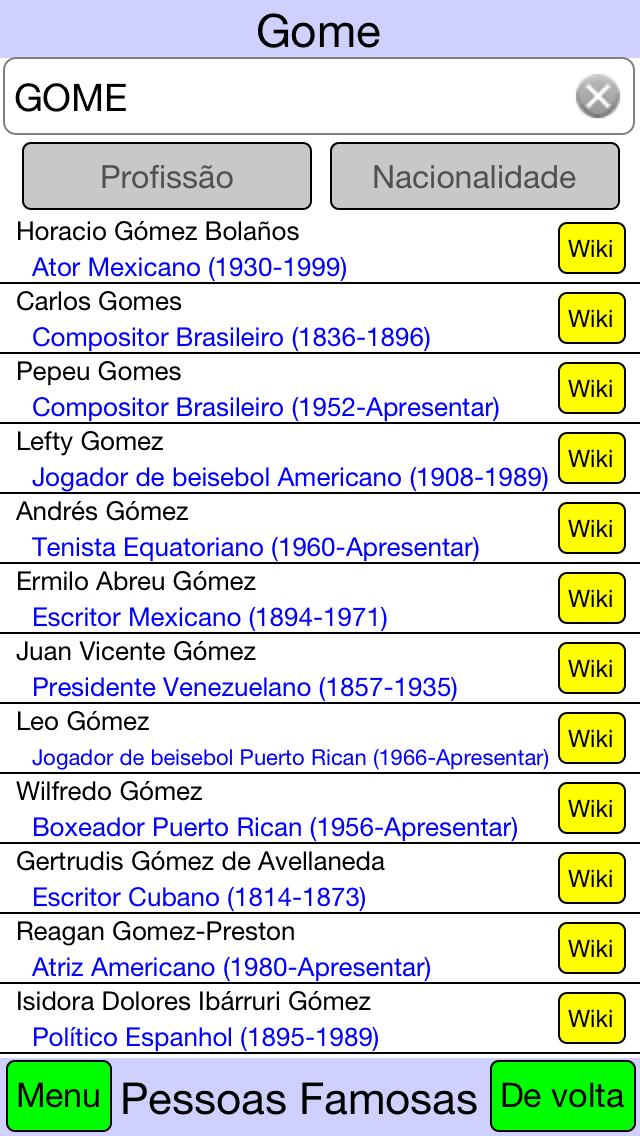Open the green Menu button
This screenshot has height=1136, width=640.
coord(59,1096)
